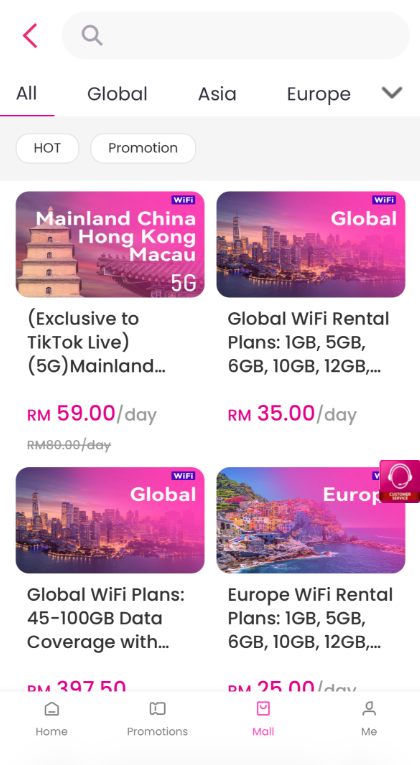
Task: Tap the search field
Action: click(236, 36)
